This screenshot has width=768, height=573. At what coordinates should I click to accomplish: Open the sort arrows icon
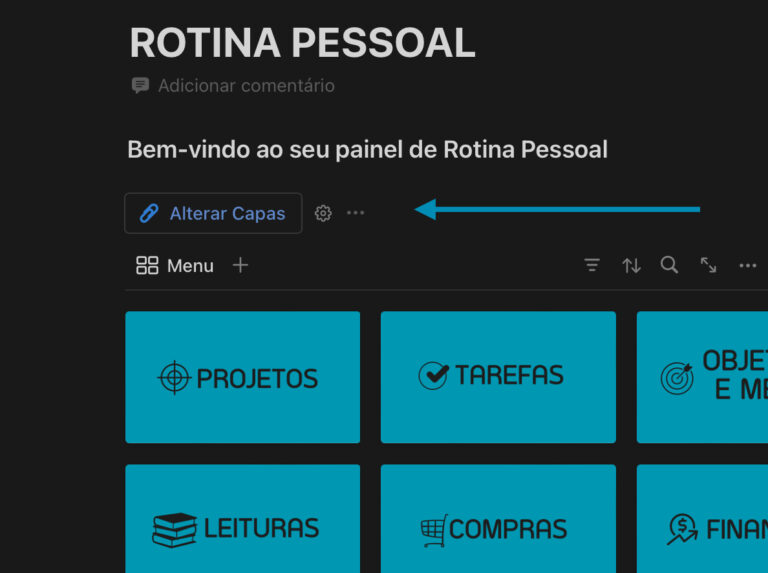point(631,266)
